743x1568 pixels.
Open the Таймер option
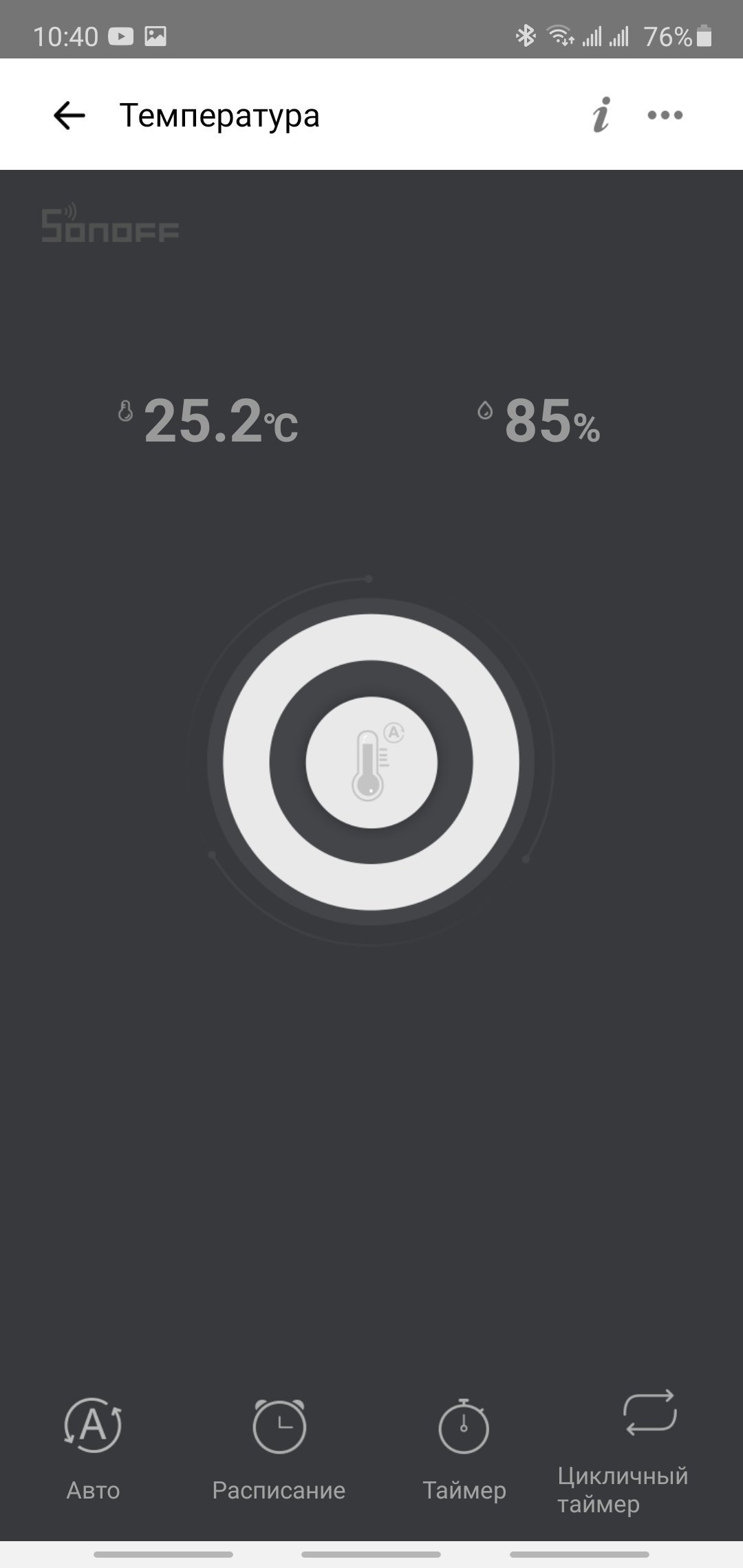[464, 1448]
